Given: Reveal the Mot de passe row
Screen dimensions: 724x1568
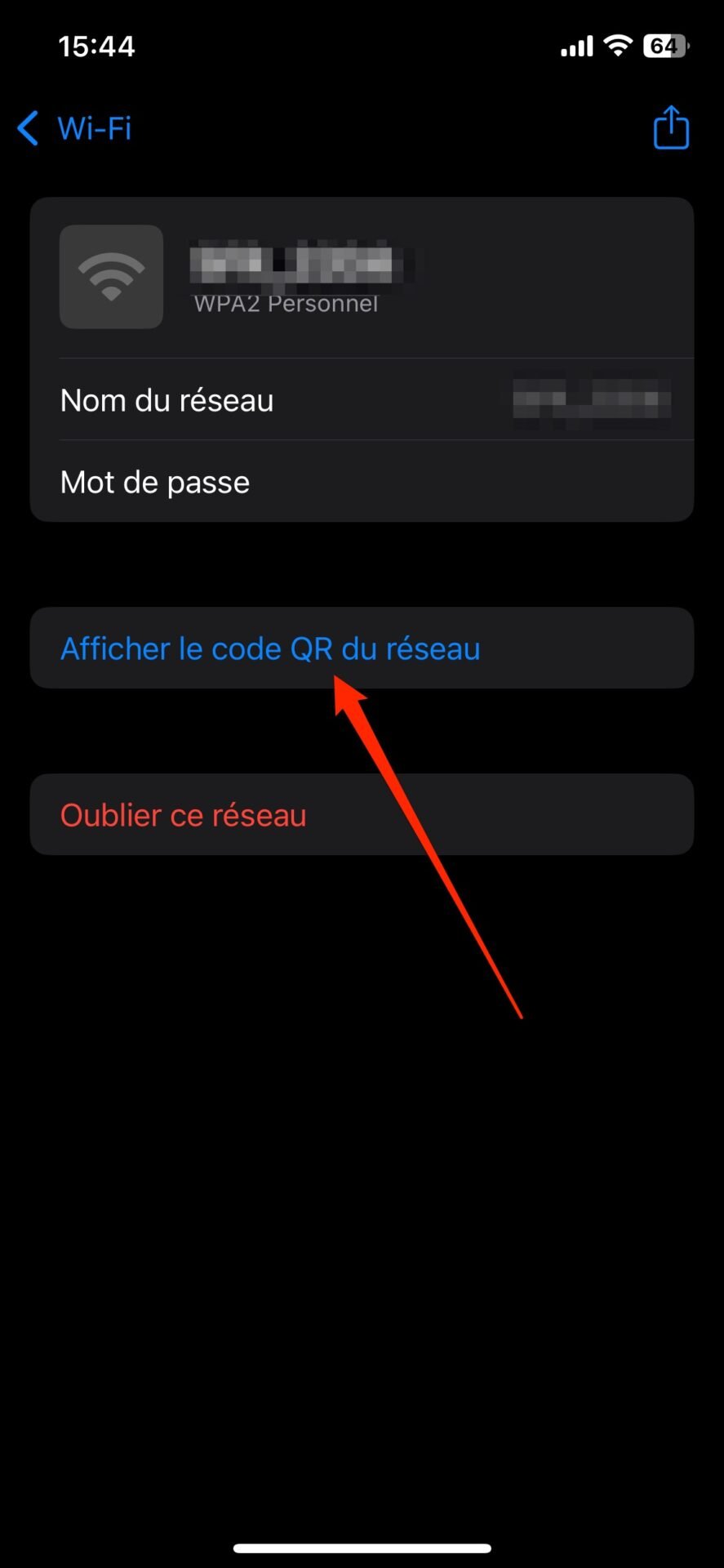Looking at the screenshot, I should click(x=362, y=482).
